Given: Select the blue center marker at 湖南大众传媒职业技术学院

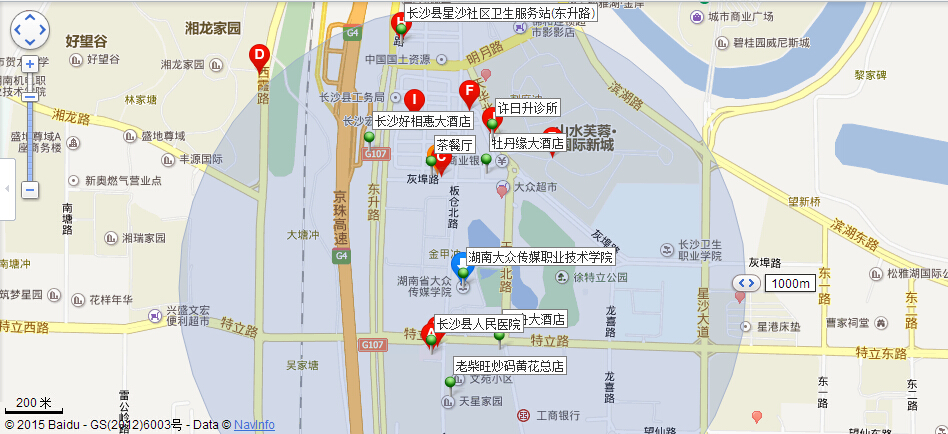Looking at the screenshot, I should 461,265.
